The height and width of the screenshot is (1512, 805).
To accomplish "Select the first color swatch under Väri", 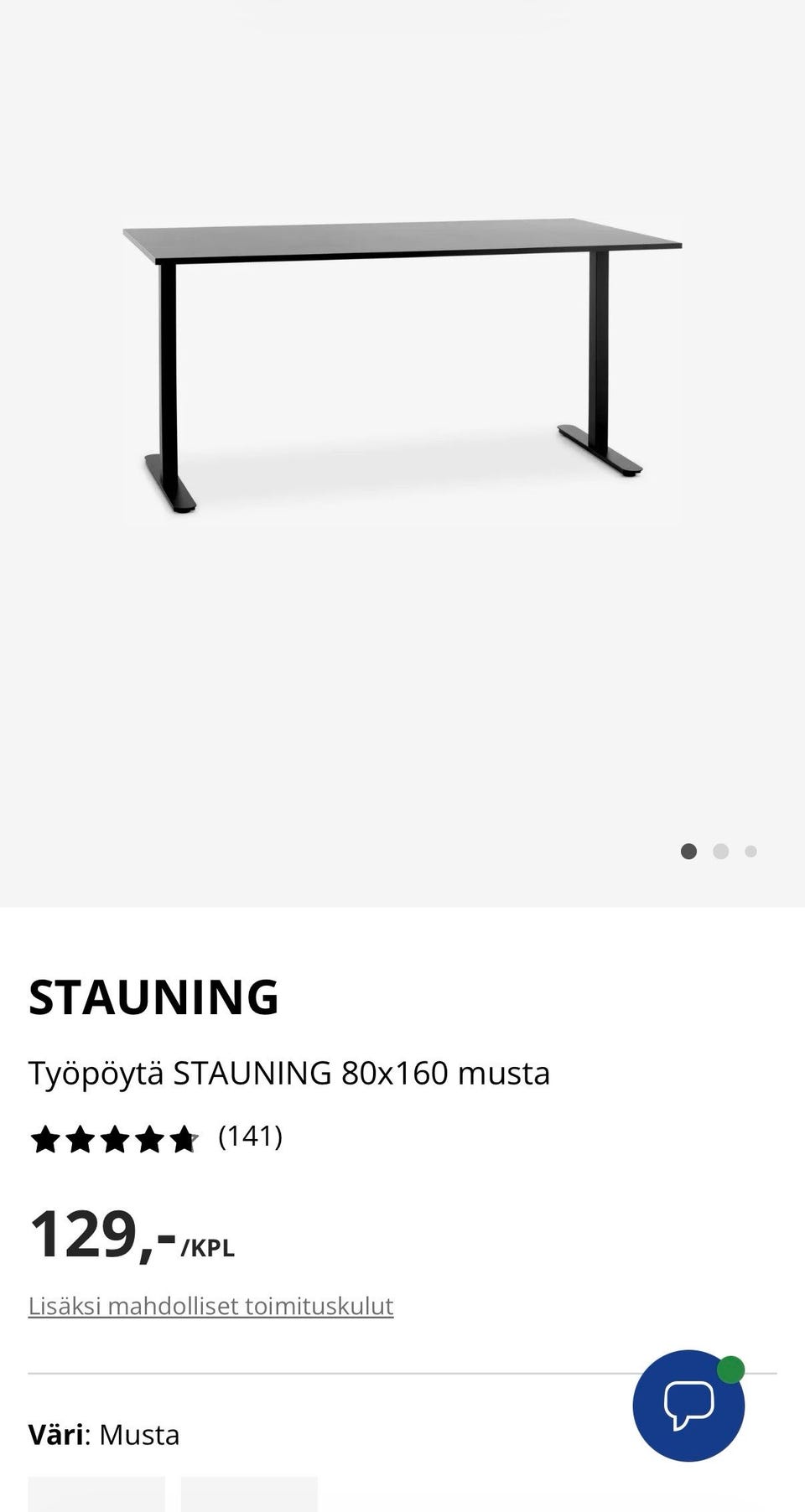I will (96, 1494).
